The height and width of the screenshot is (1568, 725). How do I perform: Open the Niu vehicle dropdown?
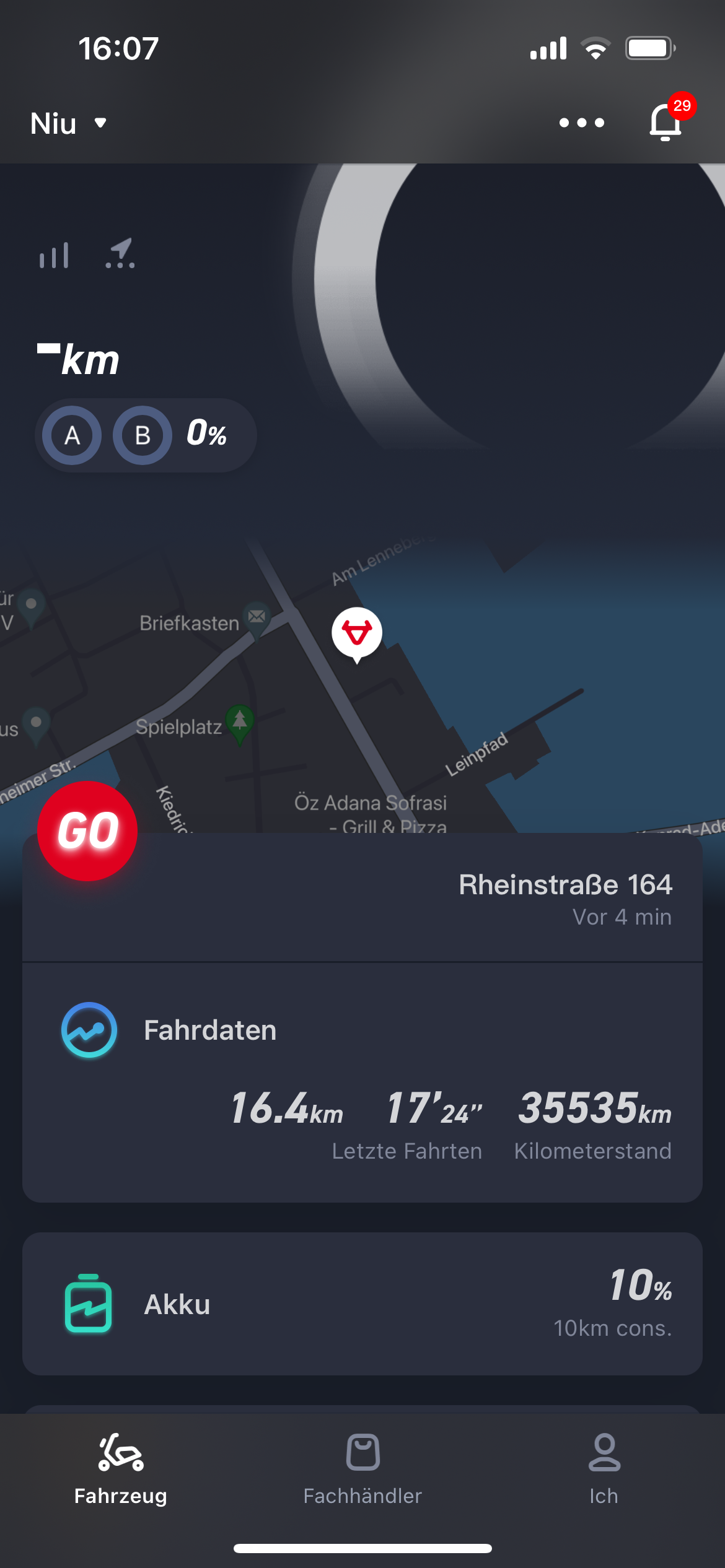coord(68,123)
